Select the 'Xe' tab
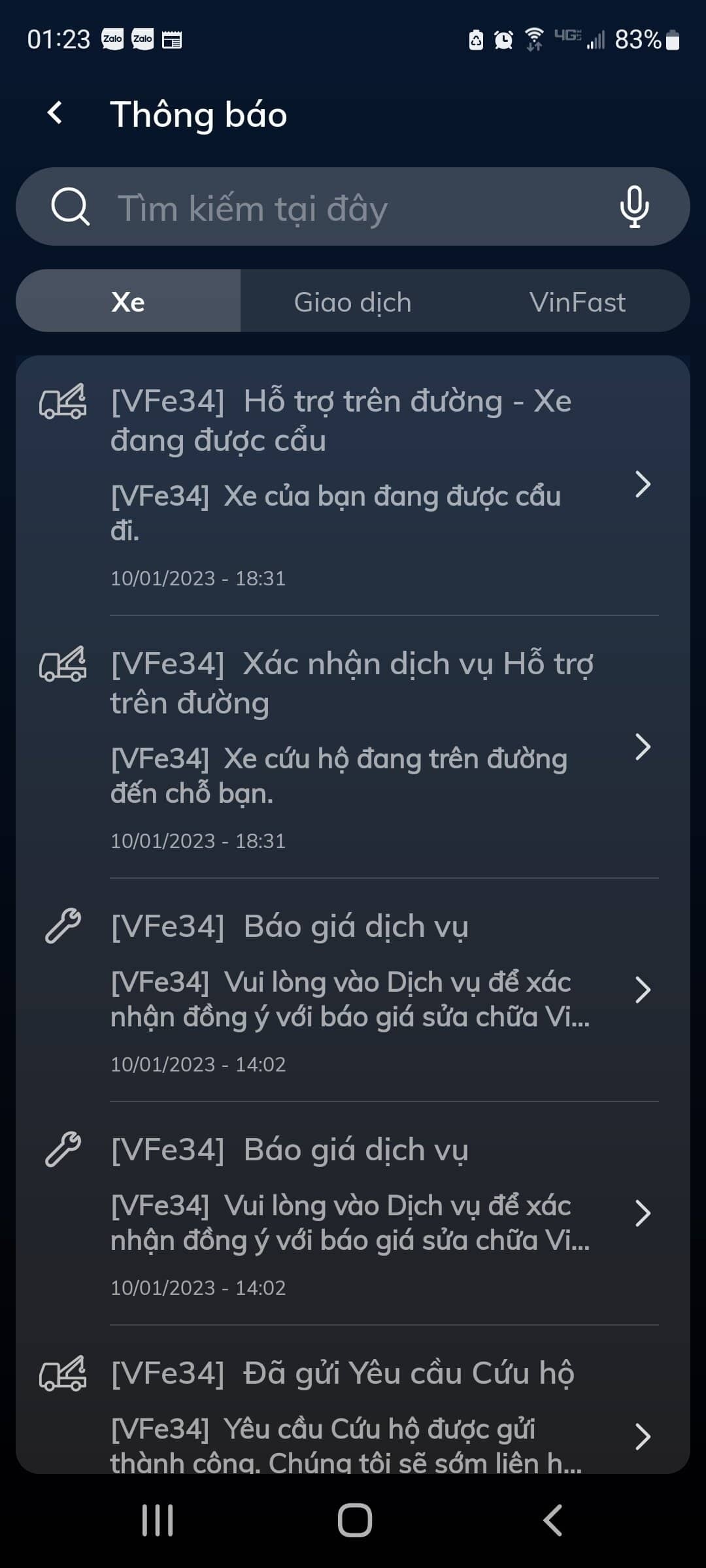Image resolution: width=706 pixels, height=1568 pixels. pos(129,301)
